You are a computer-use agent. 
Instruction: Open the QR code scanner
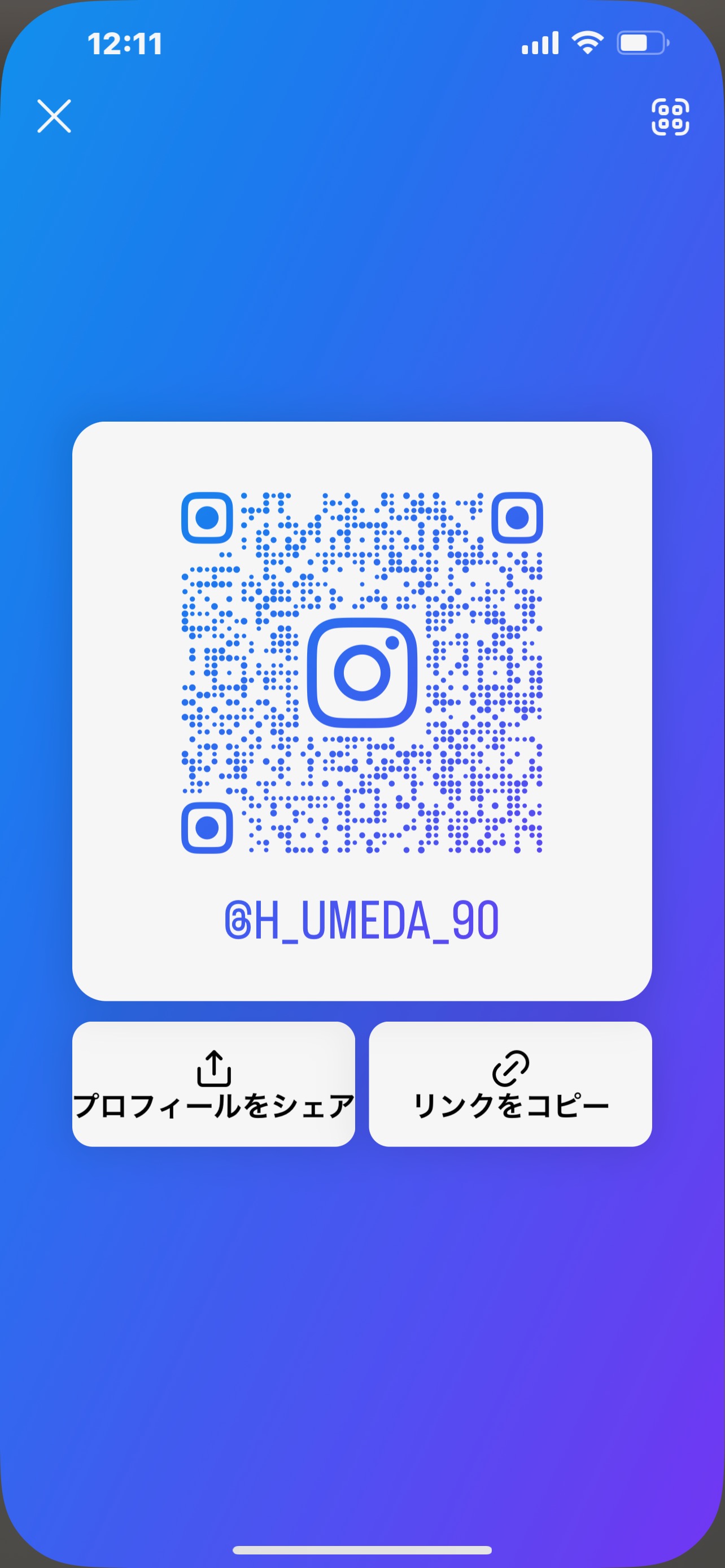670,116
